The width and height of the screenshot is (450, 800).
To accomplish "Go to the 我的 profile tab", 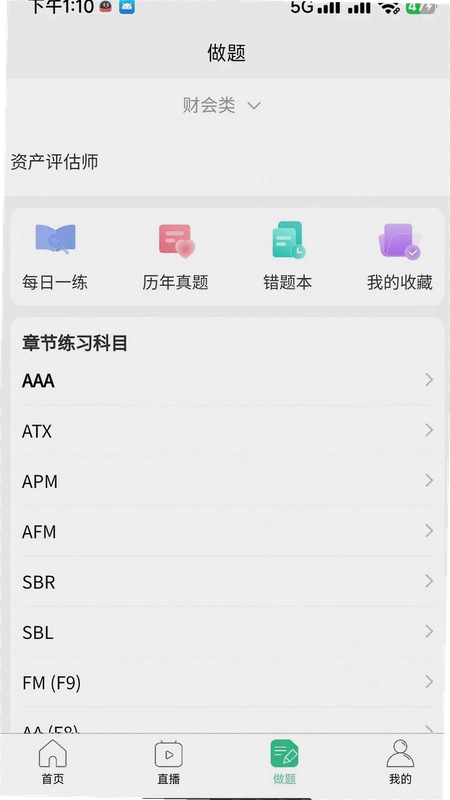I will tap(400, 762).
